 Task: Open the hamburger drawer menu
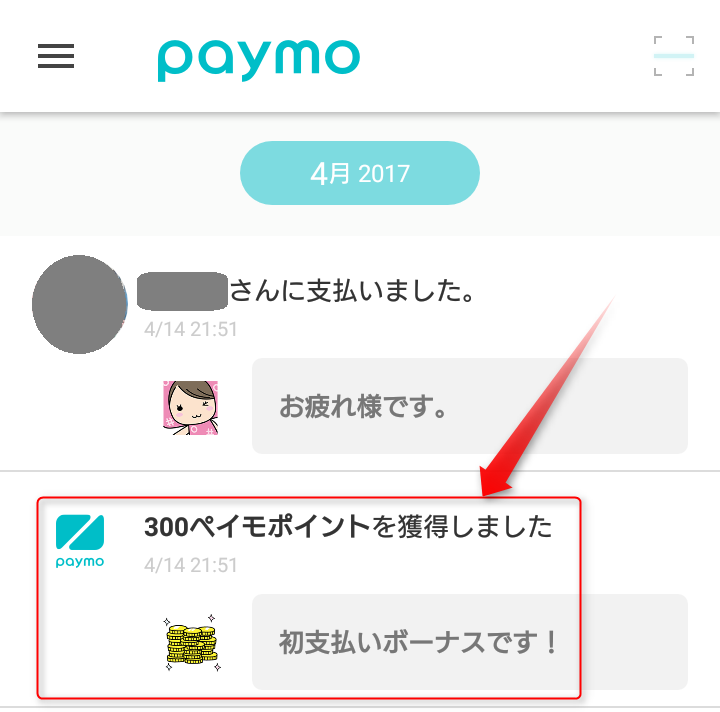pyautogui.click(x=56, y=57)
